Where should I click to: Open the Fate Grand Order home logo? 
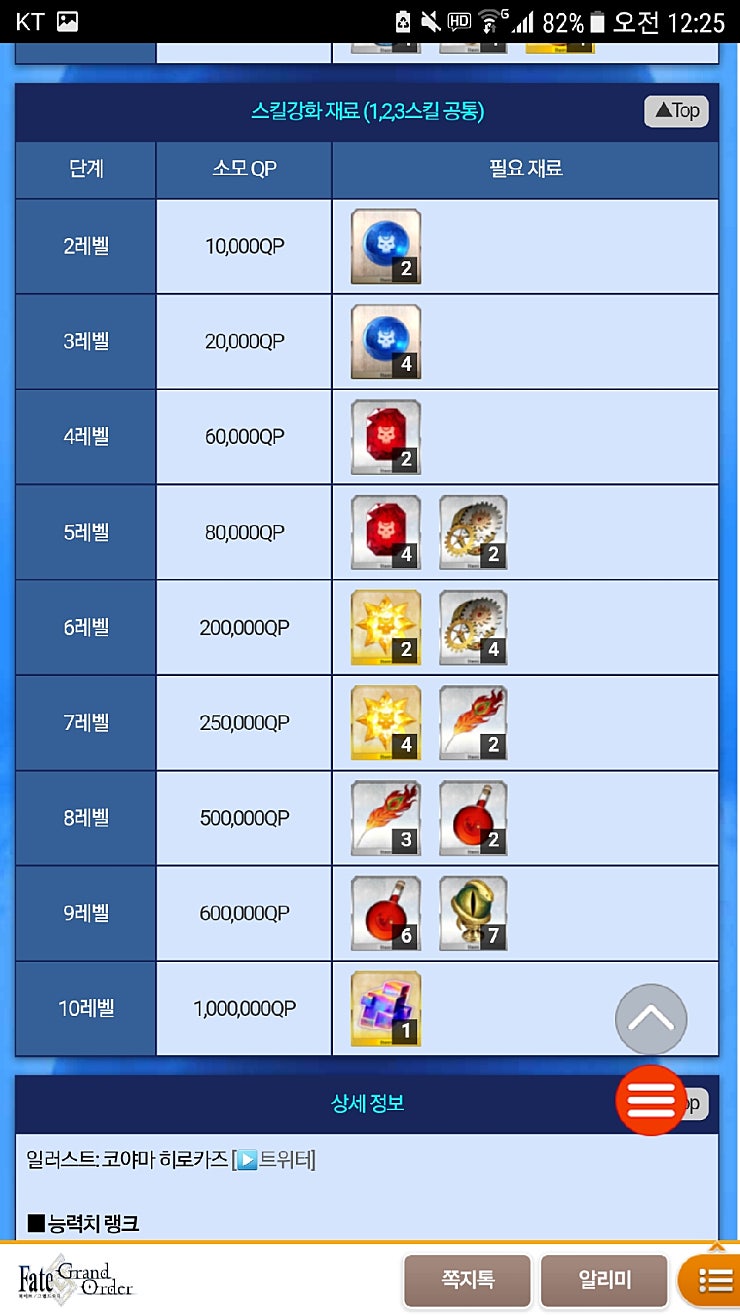coord(75,1279)
